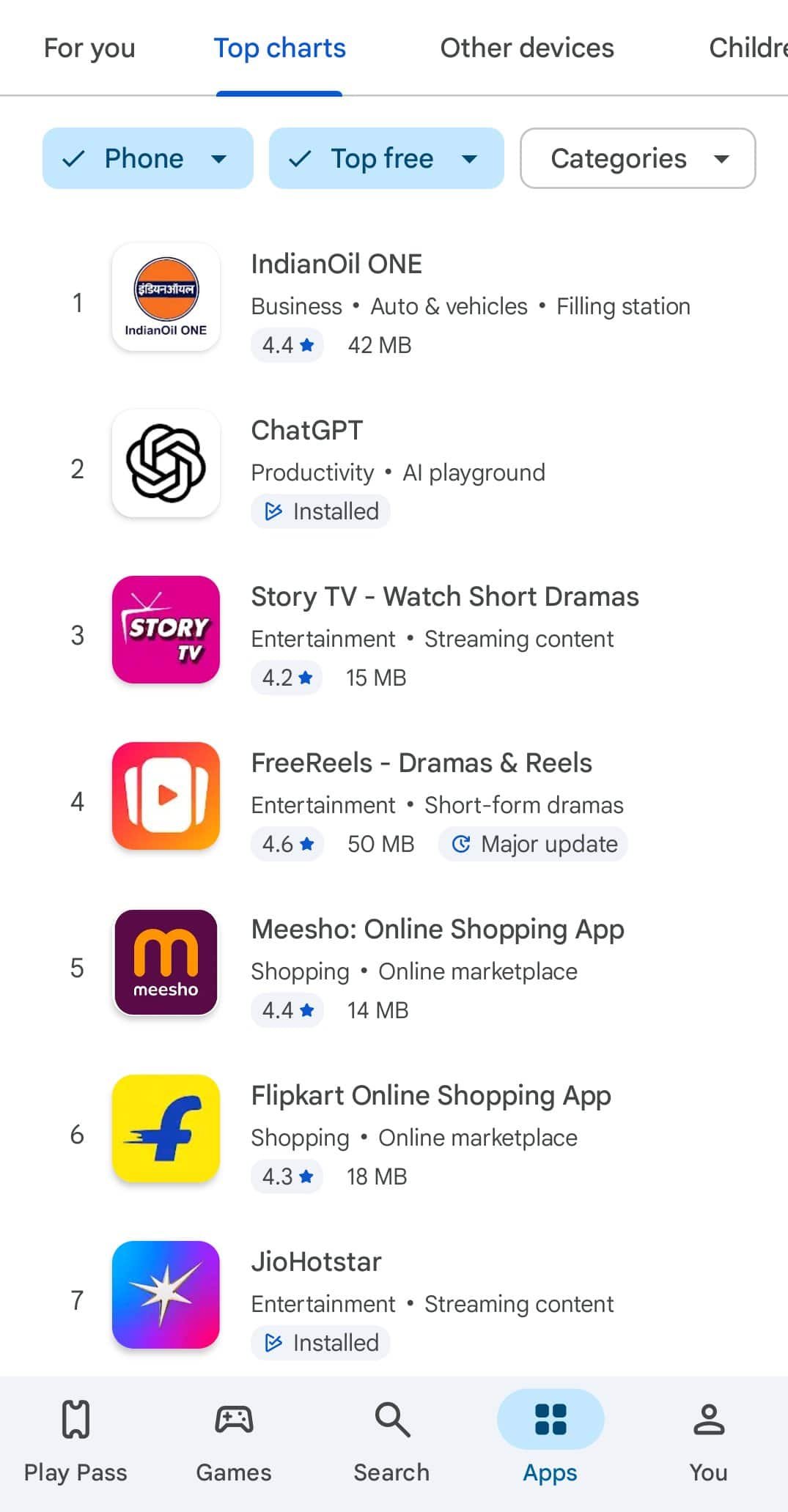788x1512 pixels.
Task: Select the Top charts tab
Action: click(279, 48)
